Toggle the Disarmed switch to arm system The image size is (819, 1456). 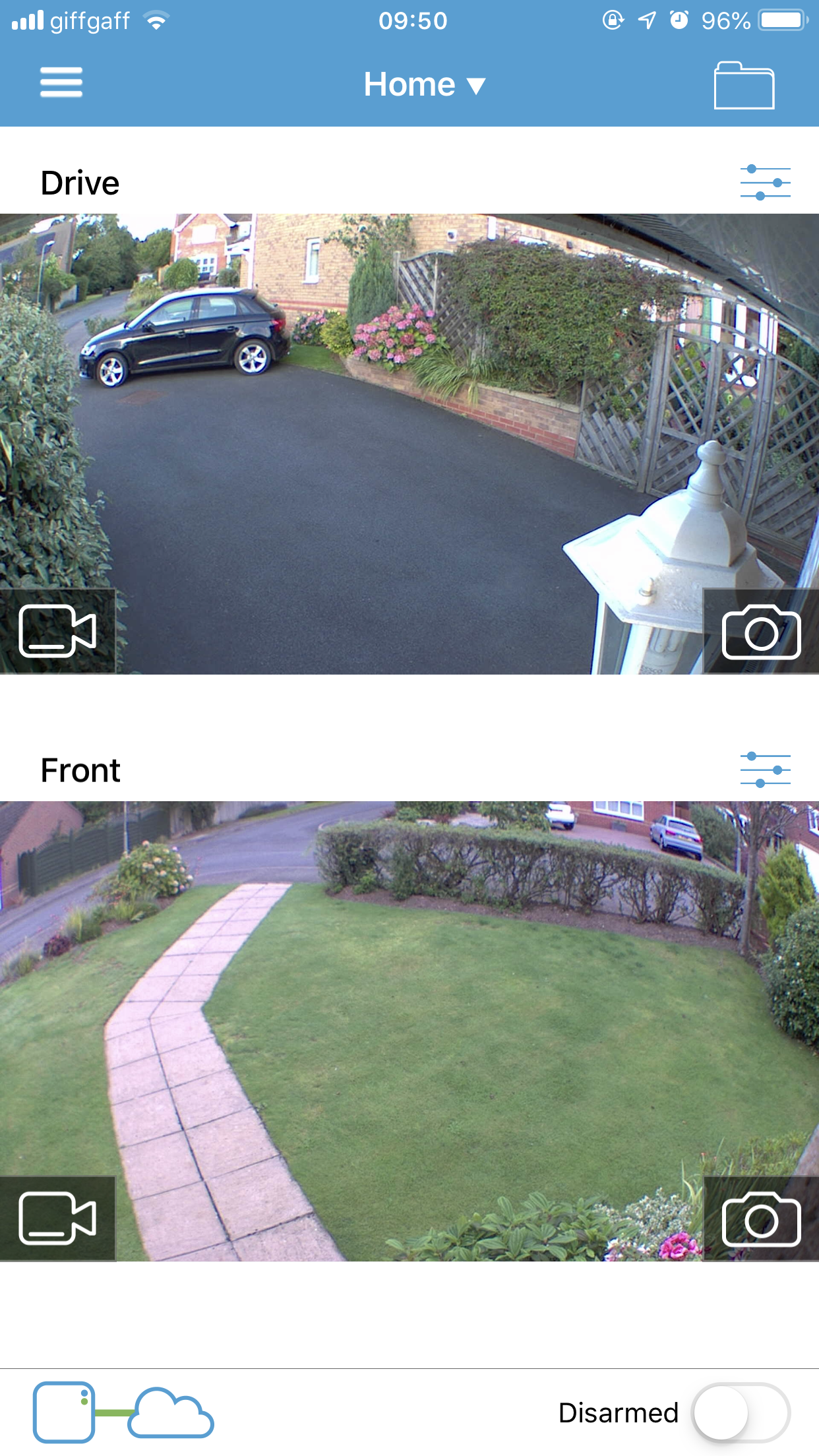tap(740, 1412)
